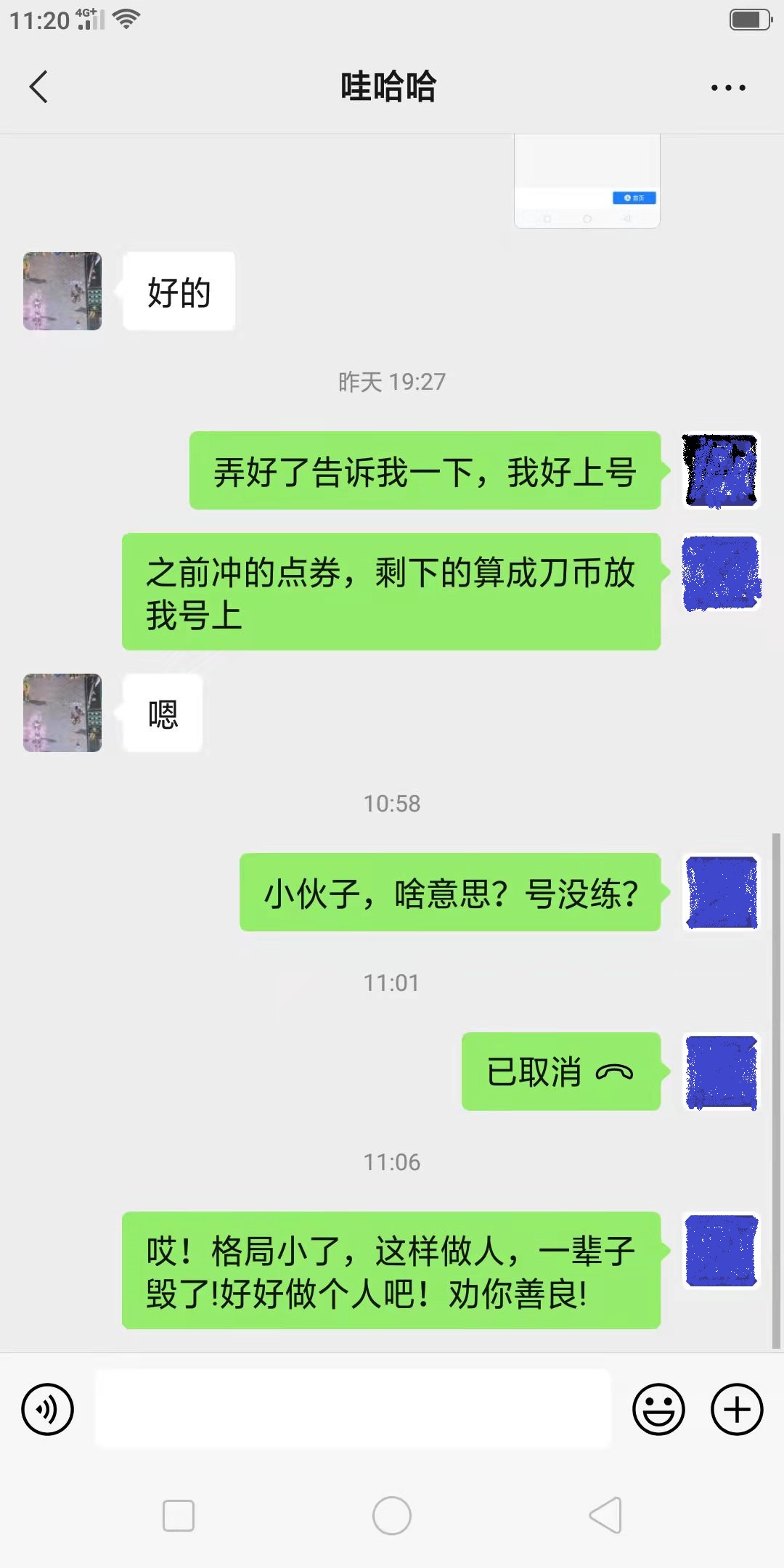The height and width of the screenshot is (1568, 784).
Task: Open the screenshot image message
Action: [587, 181]
